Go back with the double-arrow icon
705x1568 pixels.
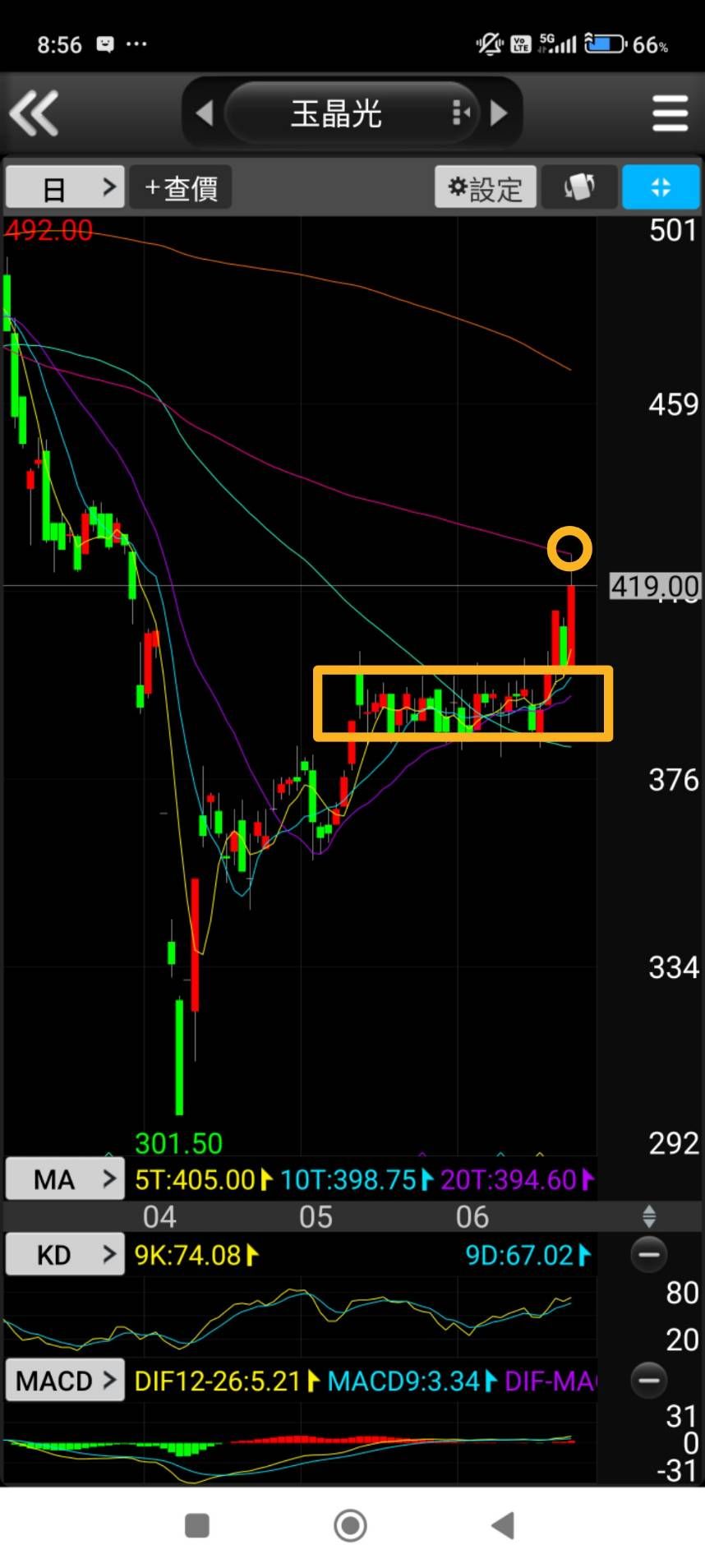(35, 113)
